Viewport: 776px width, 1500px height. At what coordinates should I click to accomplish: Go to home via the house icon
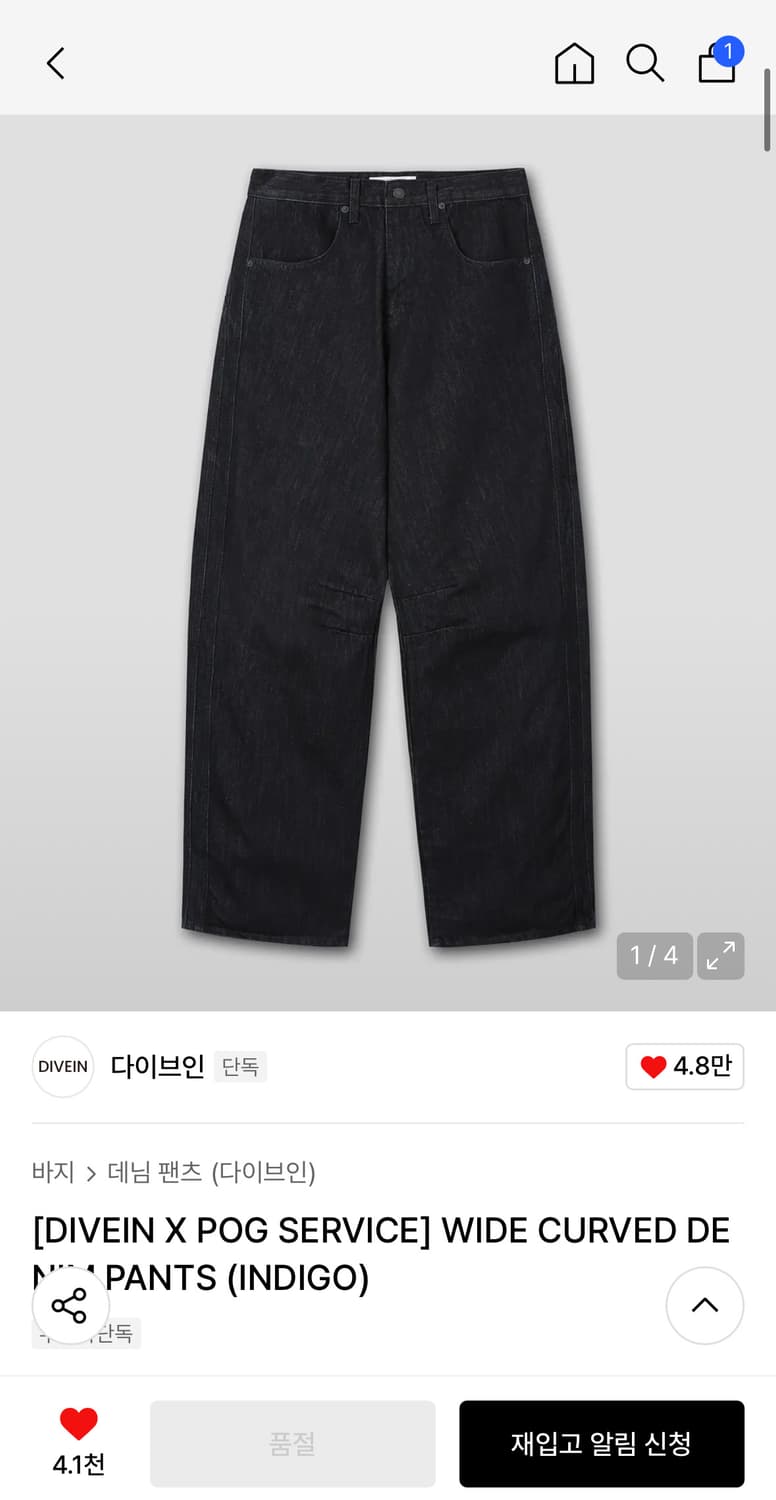coord(574,66)
